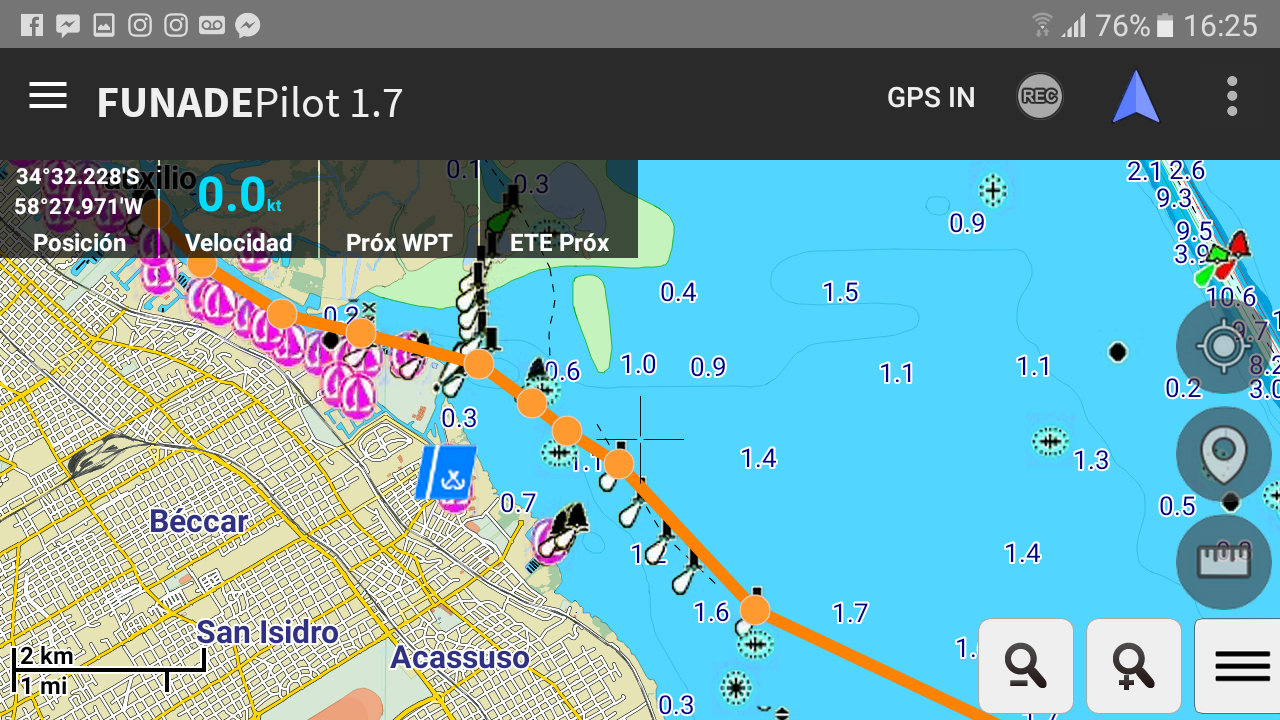The width and height of the screenshot is (1280, 720).
Task: Center map on current location
Action: click(1223, 347)
